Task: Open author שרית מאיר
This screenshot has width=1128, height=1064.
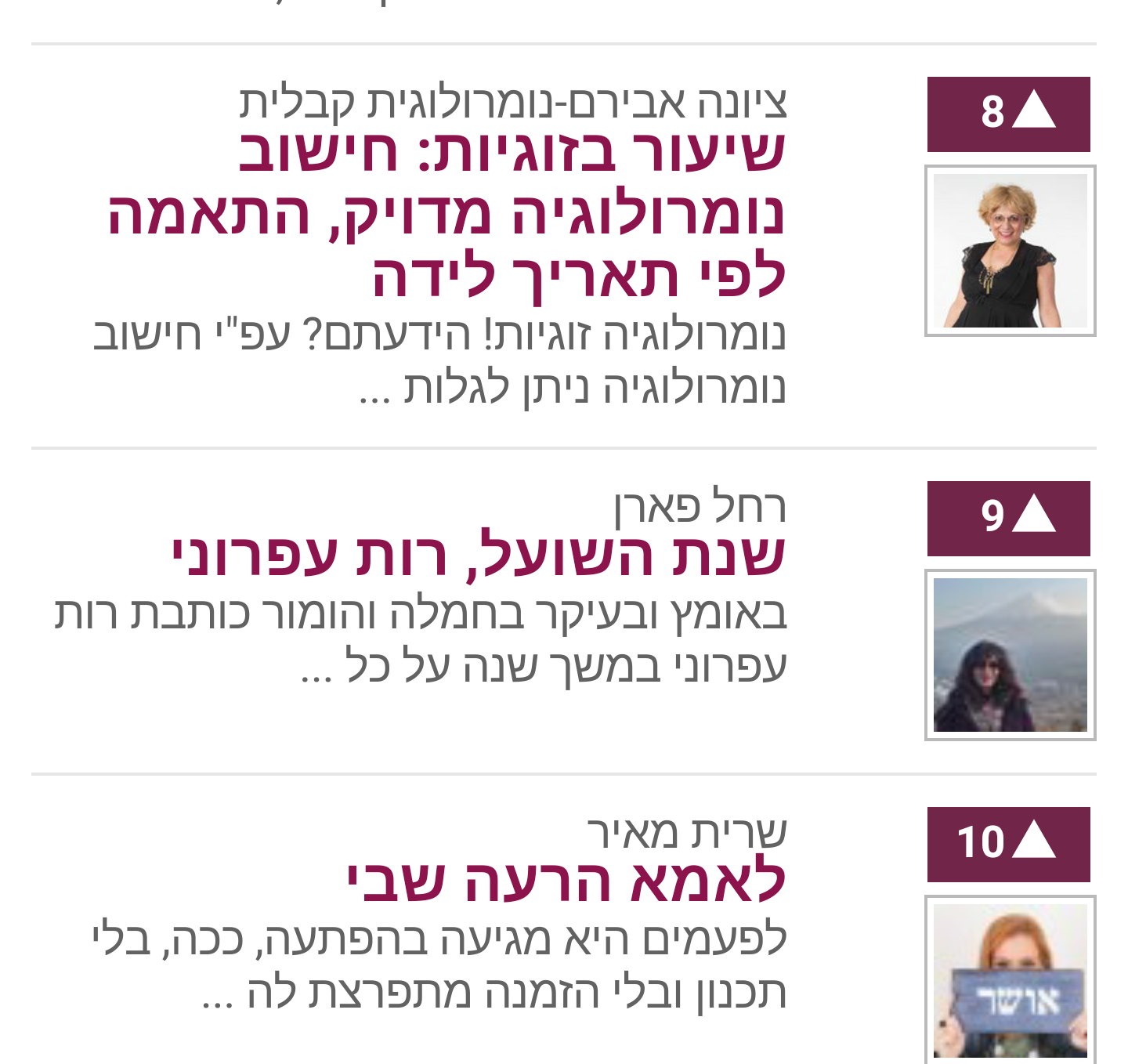Action: click(x=686, y=832)
